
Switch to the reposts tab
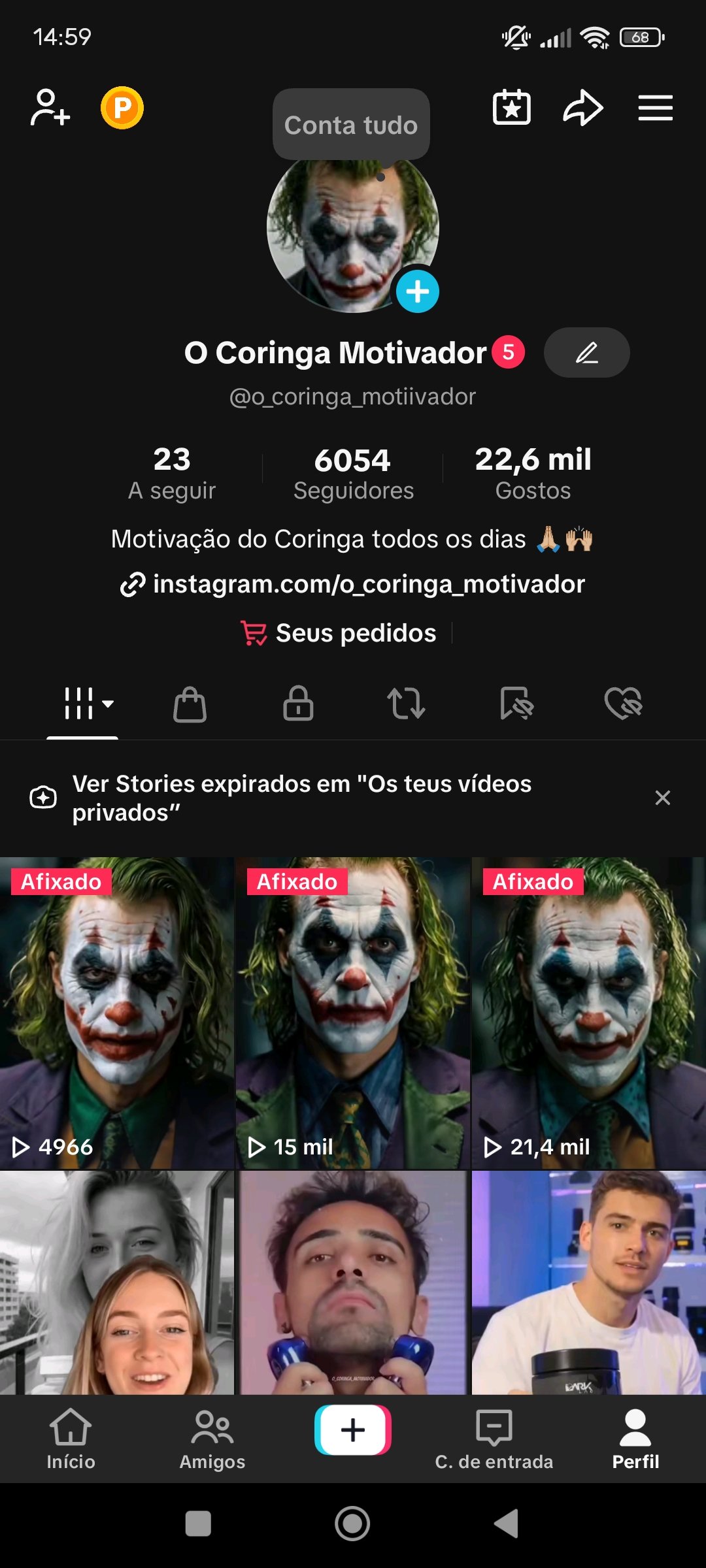tap(406, 704)
